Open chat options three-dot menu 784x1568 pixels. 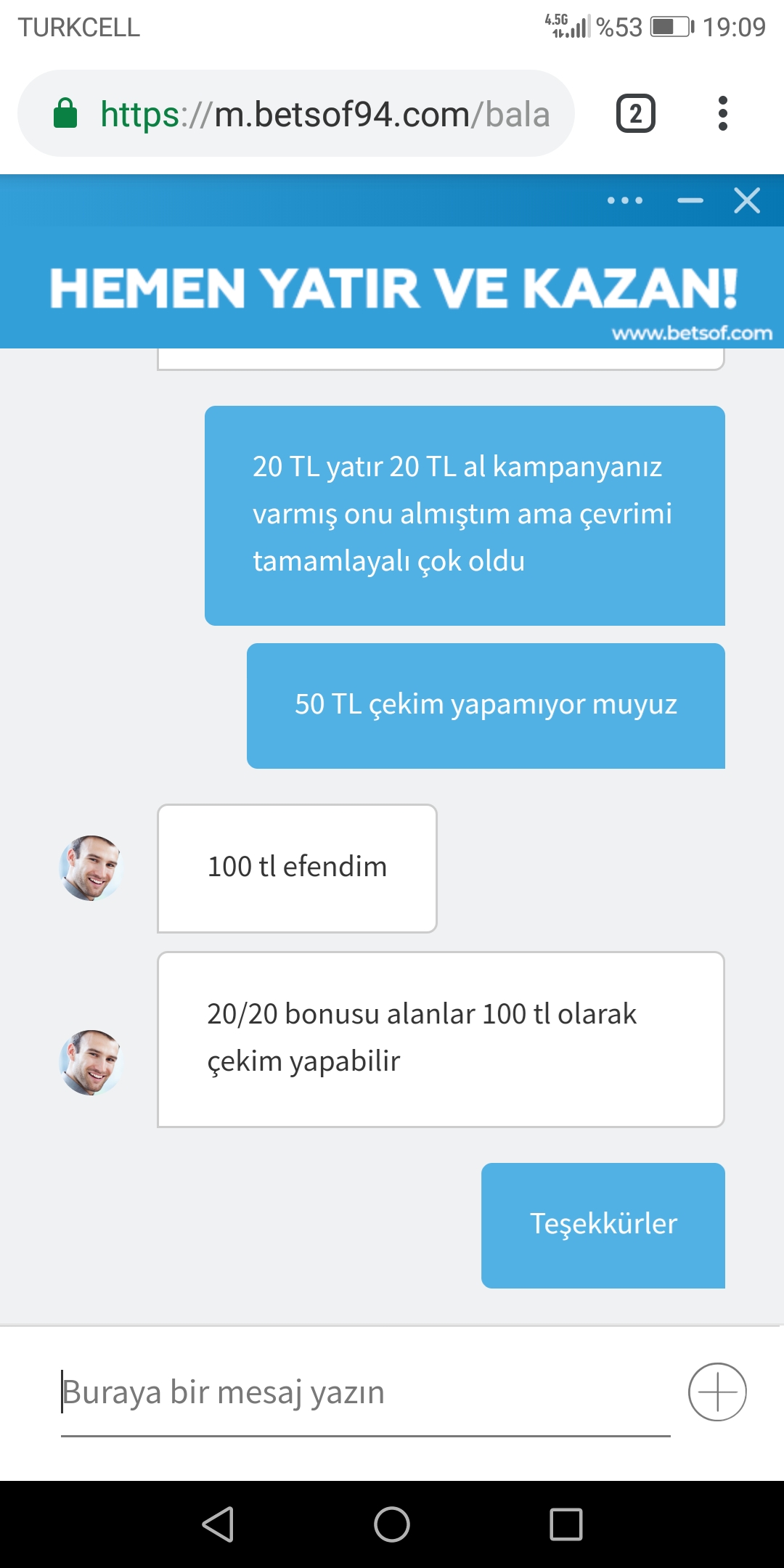click(625, 200)
